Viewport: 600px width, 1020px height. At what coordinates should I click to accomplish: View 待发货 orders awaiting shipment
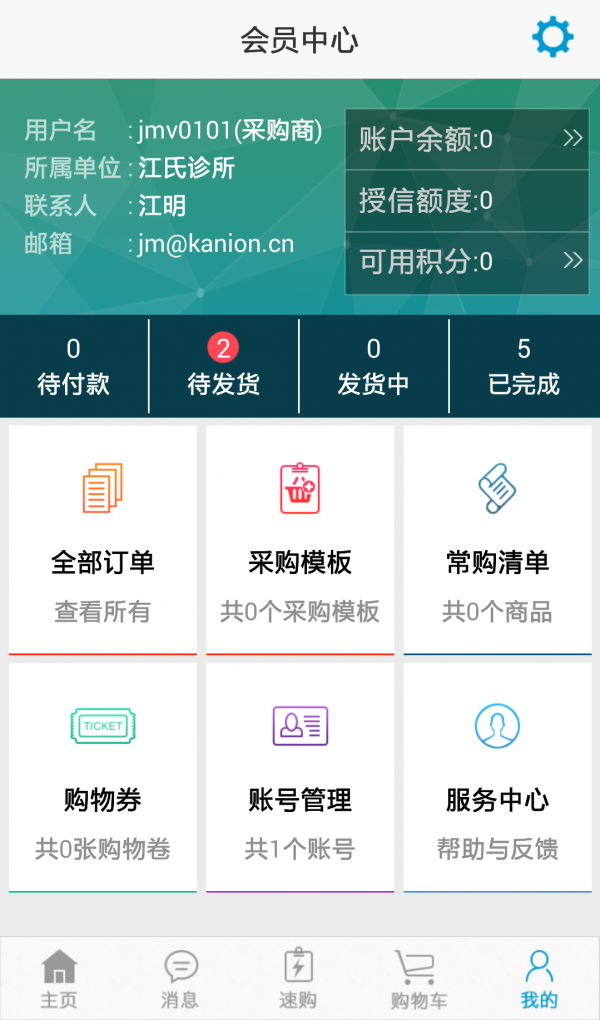point(223,366)
